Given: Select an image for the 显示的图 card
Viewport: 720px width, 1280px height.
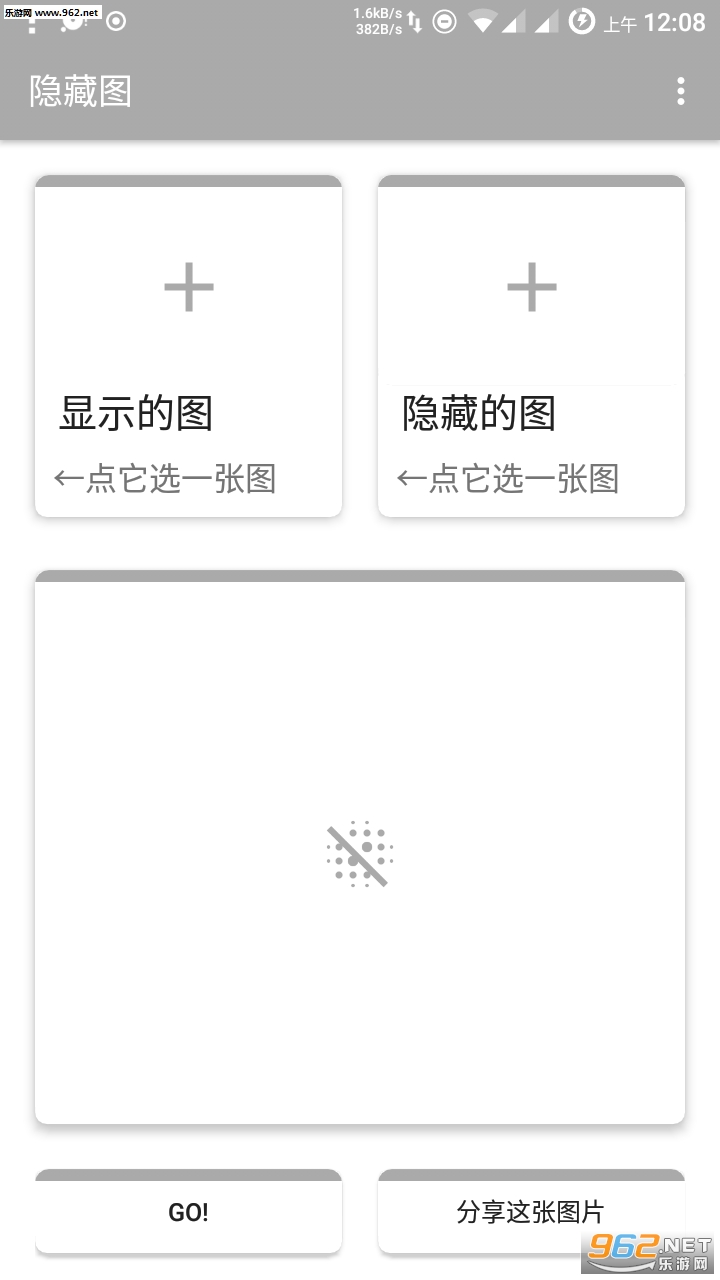Looking at the screenshot, I should [x=189, y=288].
